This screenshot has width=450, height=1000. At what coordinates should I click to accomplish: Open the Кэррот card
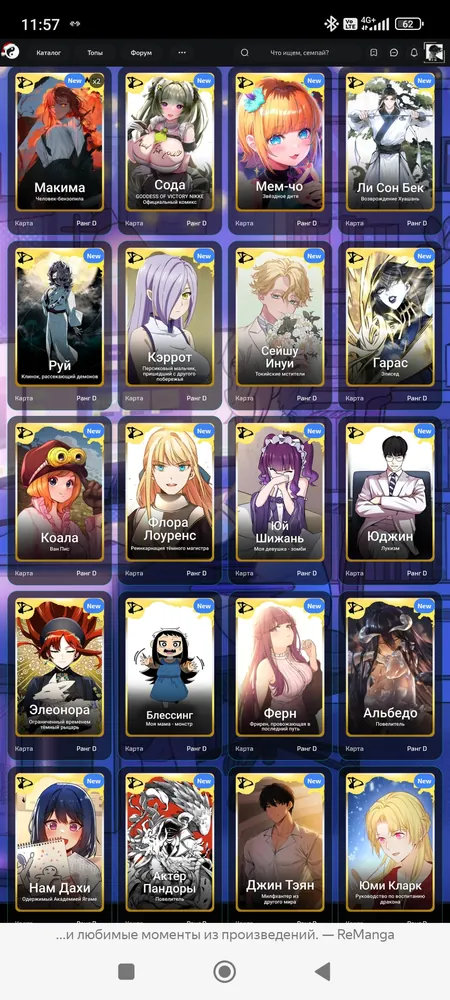170,325
